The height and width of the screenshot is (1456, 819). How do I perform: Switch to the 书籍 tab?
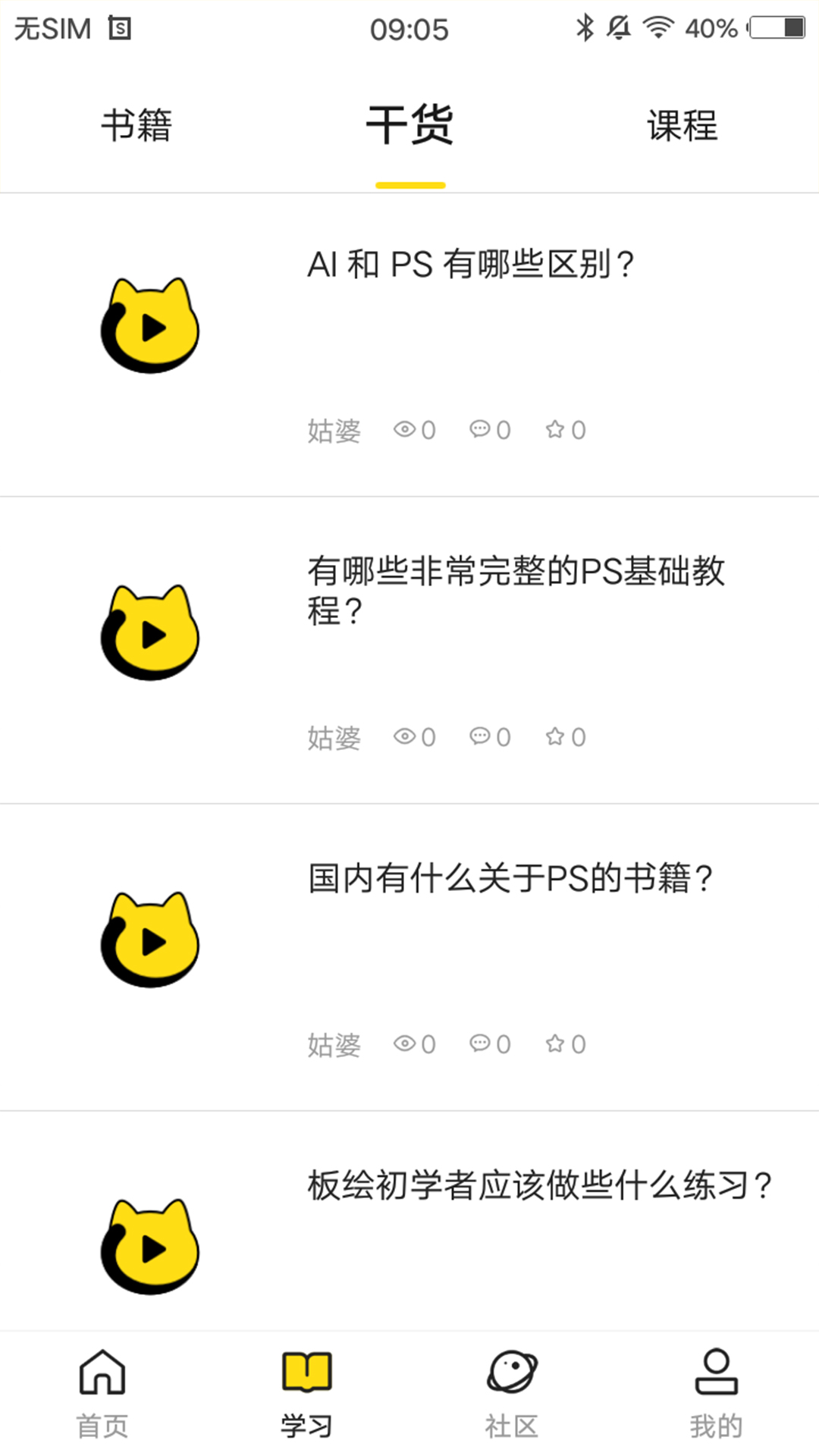click(135, 125)
